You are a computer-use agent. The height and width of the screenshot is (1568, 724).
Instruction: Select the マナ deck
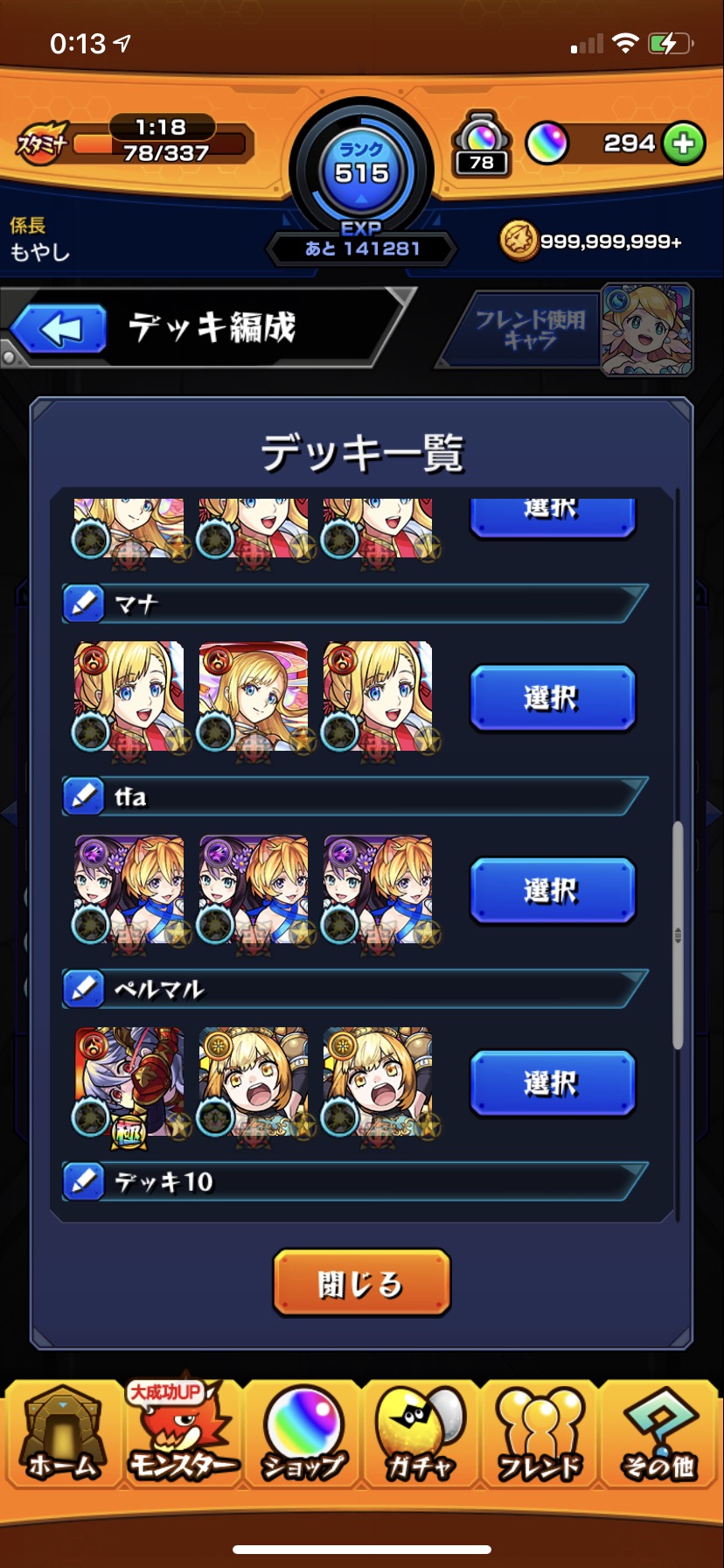[x=552, y=697]
